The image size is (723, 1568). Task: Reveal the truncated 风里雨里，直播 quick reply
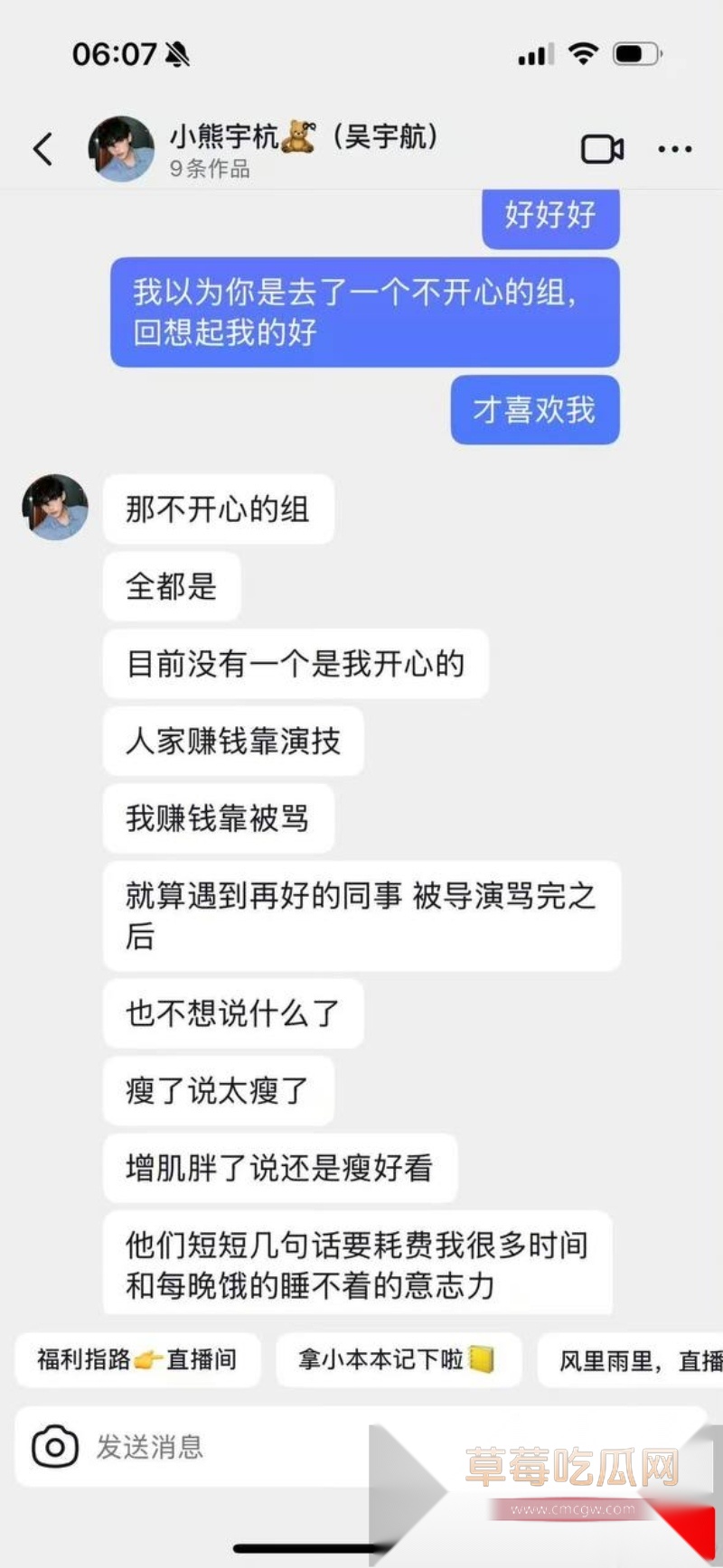642,1359
